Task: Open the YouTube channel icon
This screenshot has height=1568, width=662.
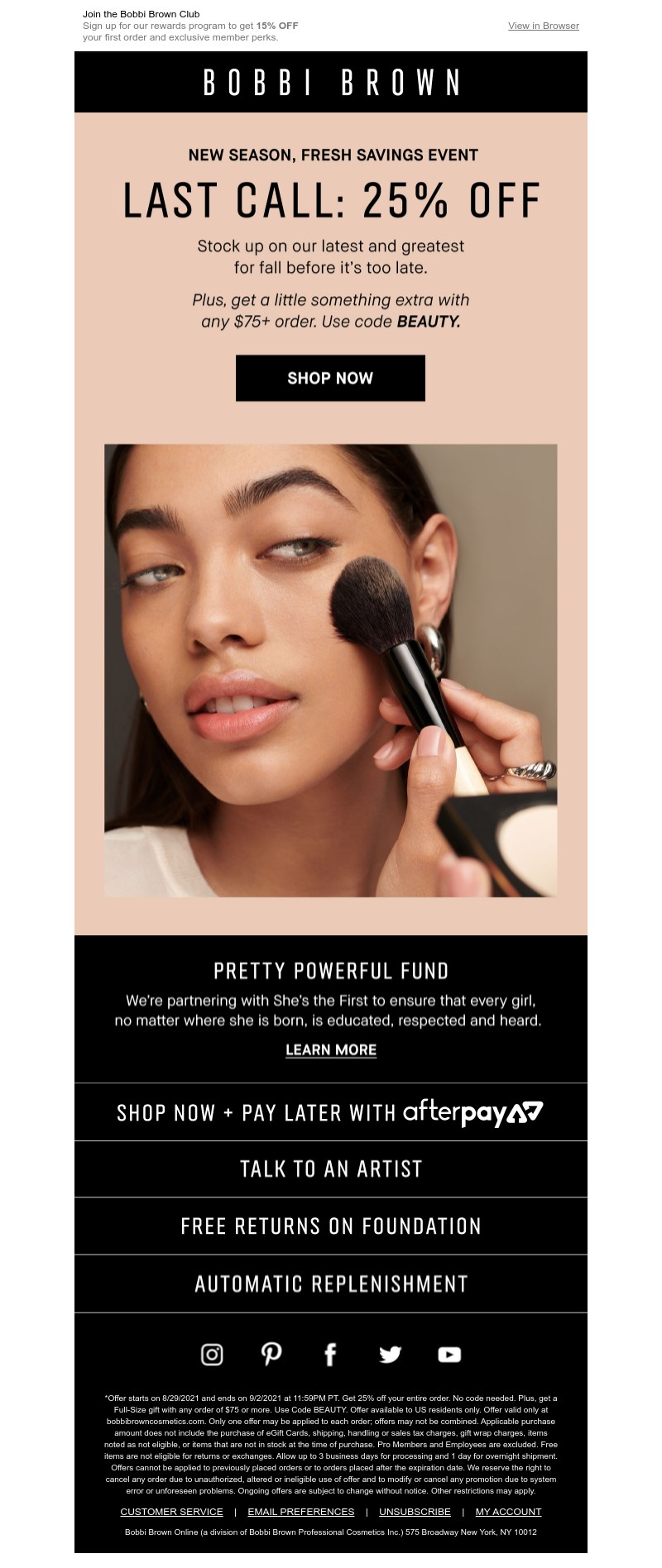Action: point(449,1354)
